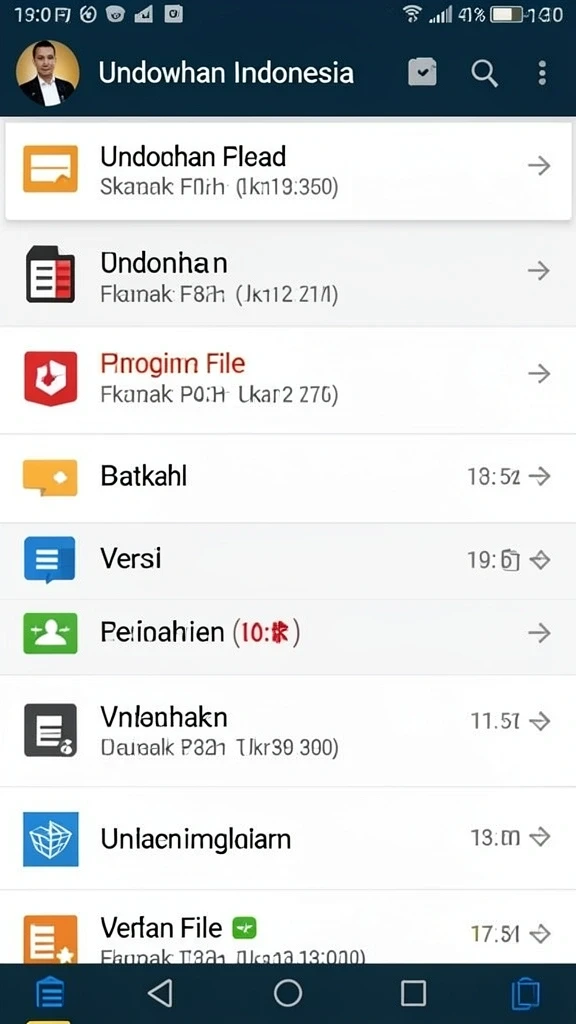The image size is (576, 1024).
Task: Open the three-dot overflow menu
Action: [542, 73]
